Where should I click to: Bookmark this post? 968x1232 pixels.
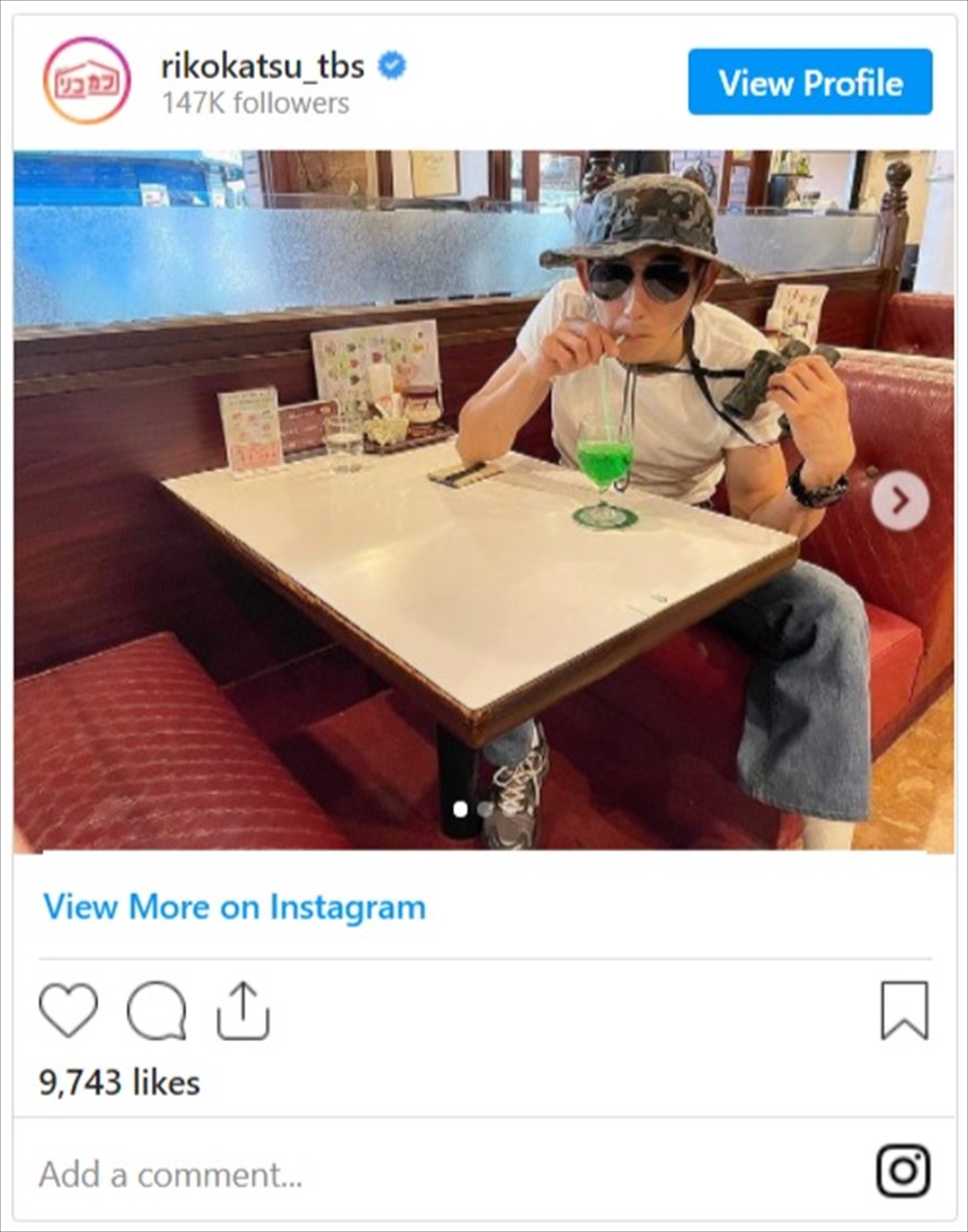click(x=904, y=1009)
